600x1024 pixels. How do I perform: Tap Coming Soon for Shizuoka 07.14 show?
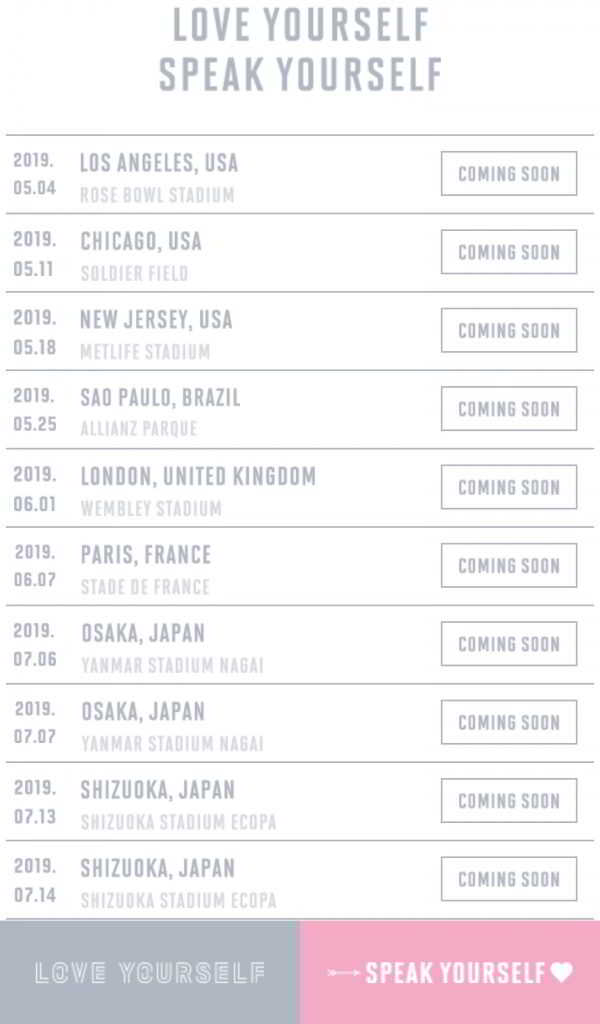tap(508, 879)
